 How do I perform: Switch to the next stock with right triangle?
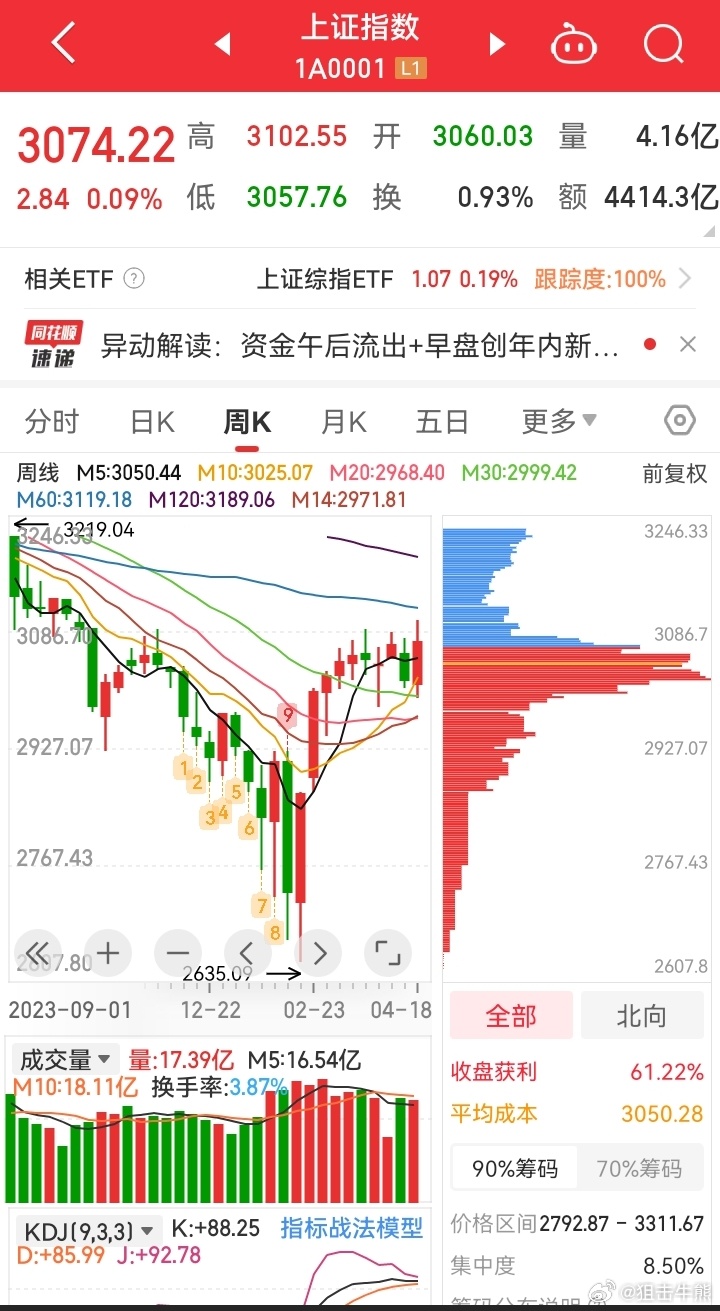(x=497, y=44)
